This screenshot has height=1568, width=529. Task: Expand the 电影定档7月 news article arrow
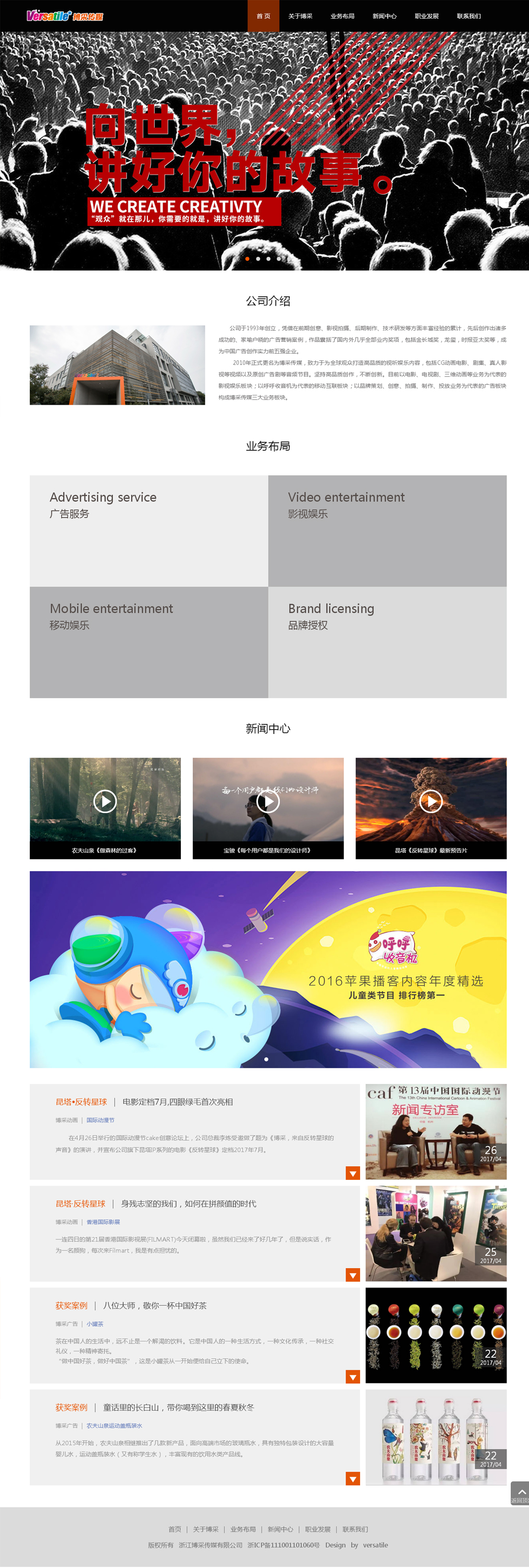[353, 1173]
